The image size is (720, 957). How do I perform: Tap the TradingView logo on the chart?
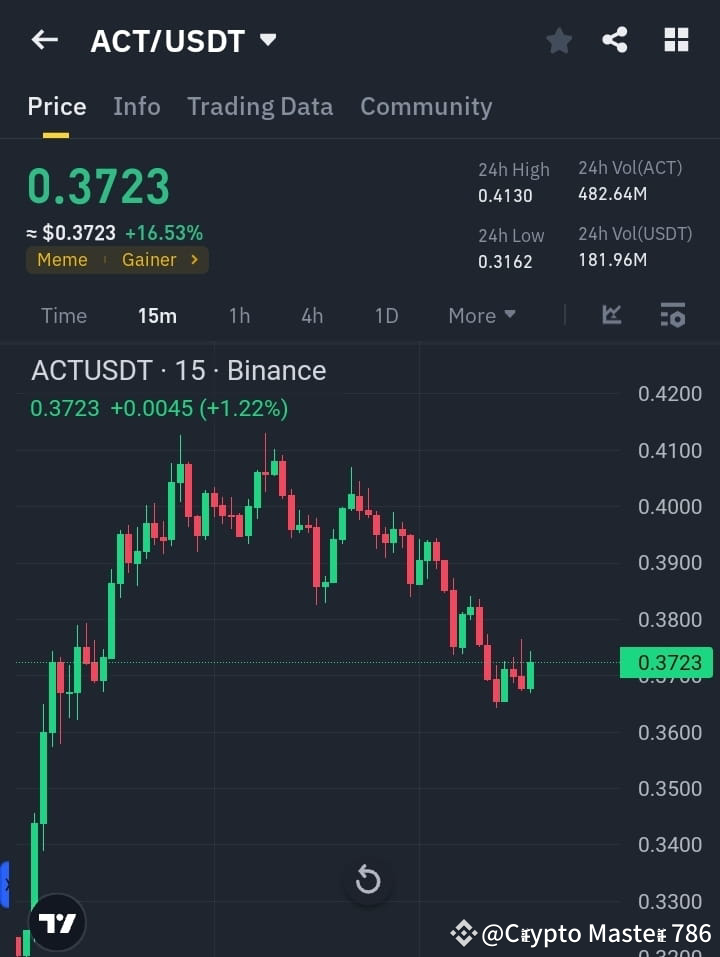[x=56, y=922]
